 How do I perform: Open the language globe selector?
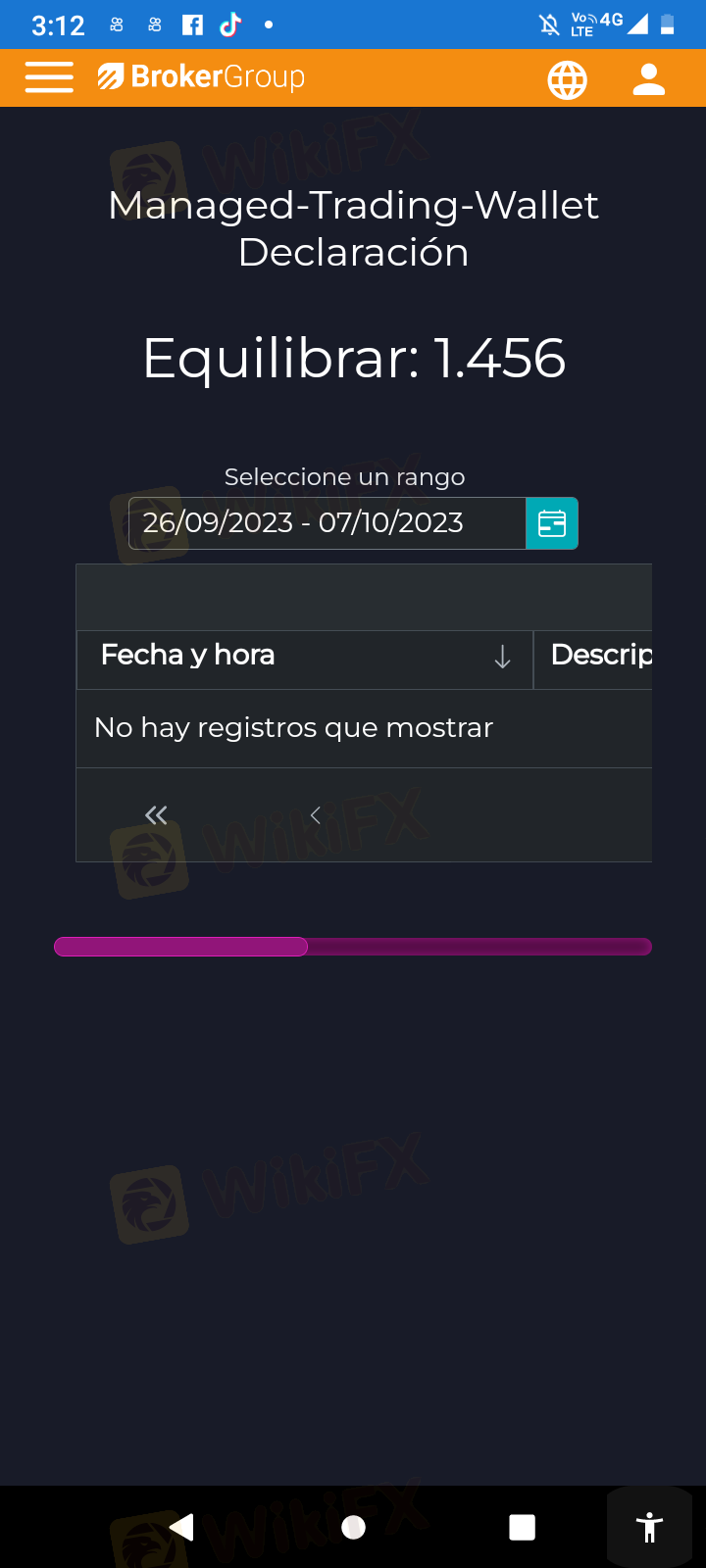[567, 79]
